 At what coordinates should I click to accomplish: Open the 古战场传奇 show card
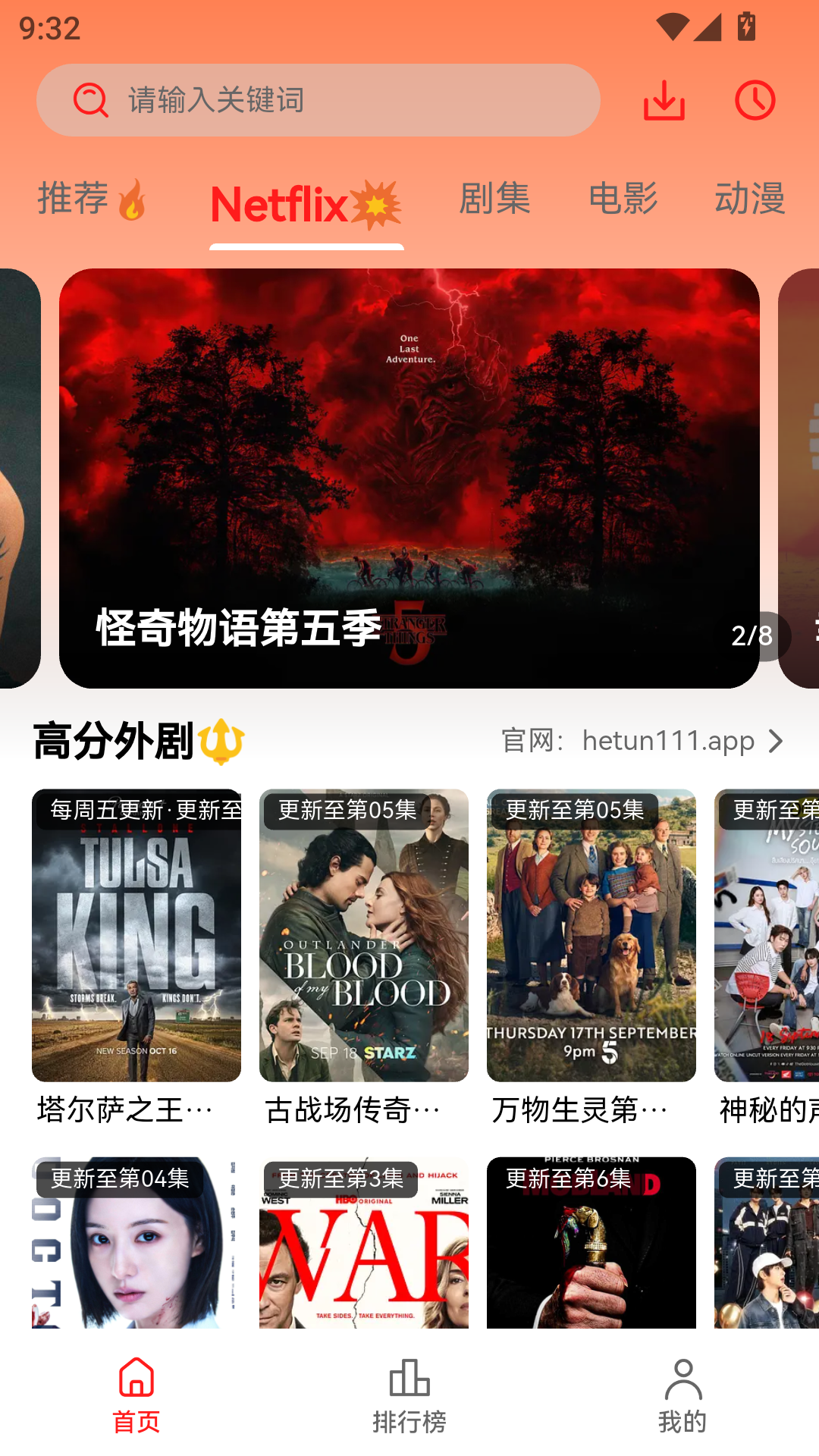[364, 959]
